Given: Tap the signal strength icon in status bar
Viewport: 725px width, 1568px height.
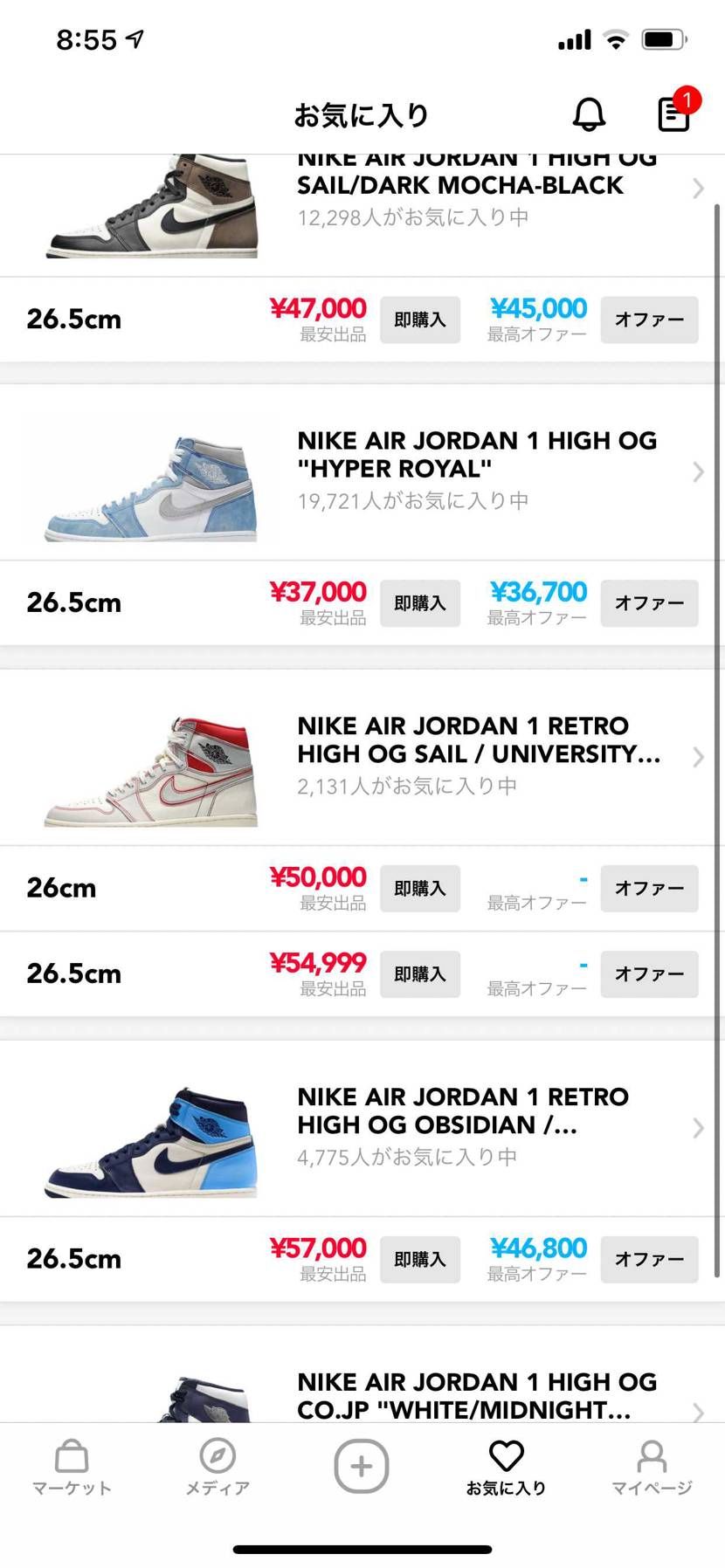Looking at the screenshot, I should (x=574, y=38).
